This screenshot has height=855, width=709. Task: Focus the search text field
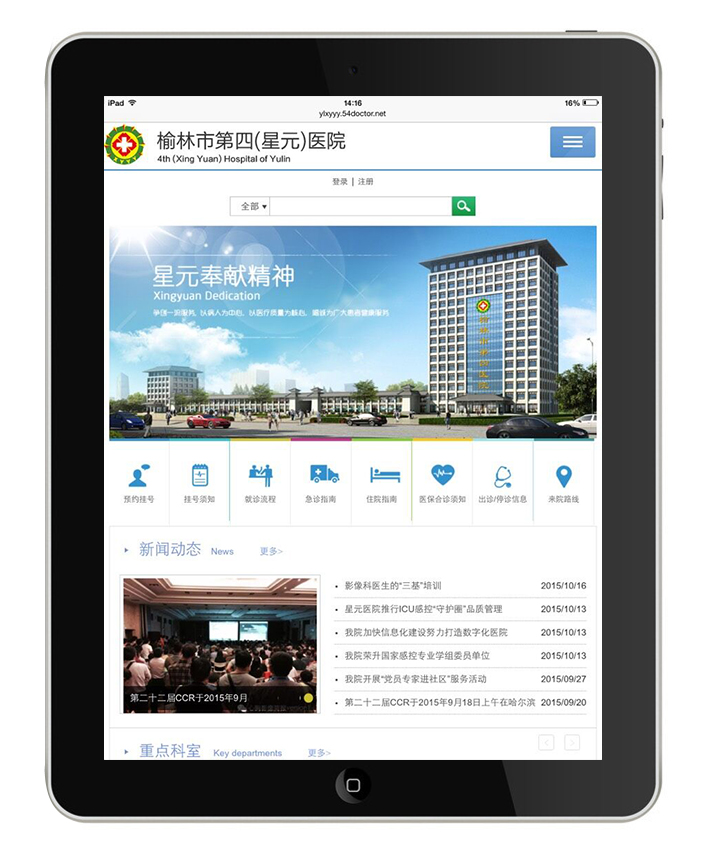[360, 206]
